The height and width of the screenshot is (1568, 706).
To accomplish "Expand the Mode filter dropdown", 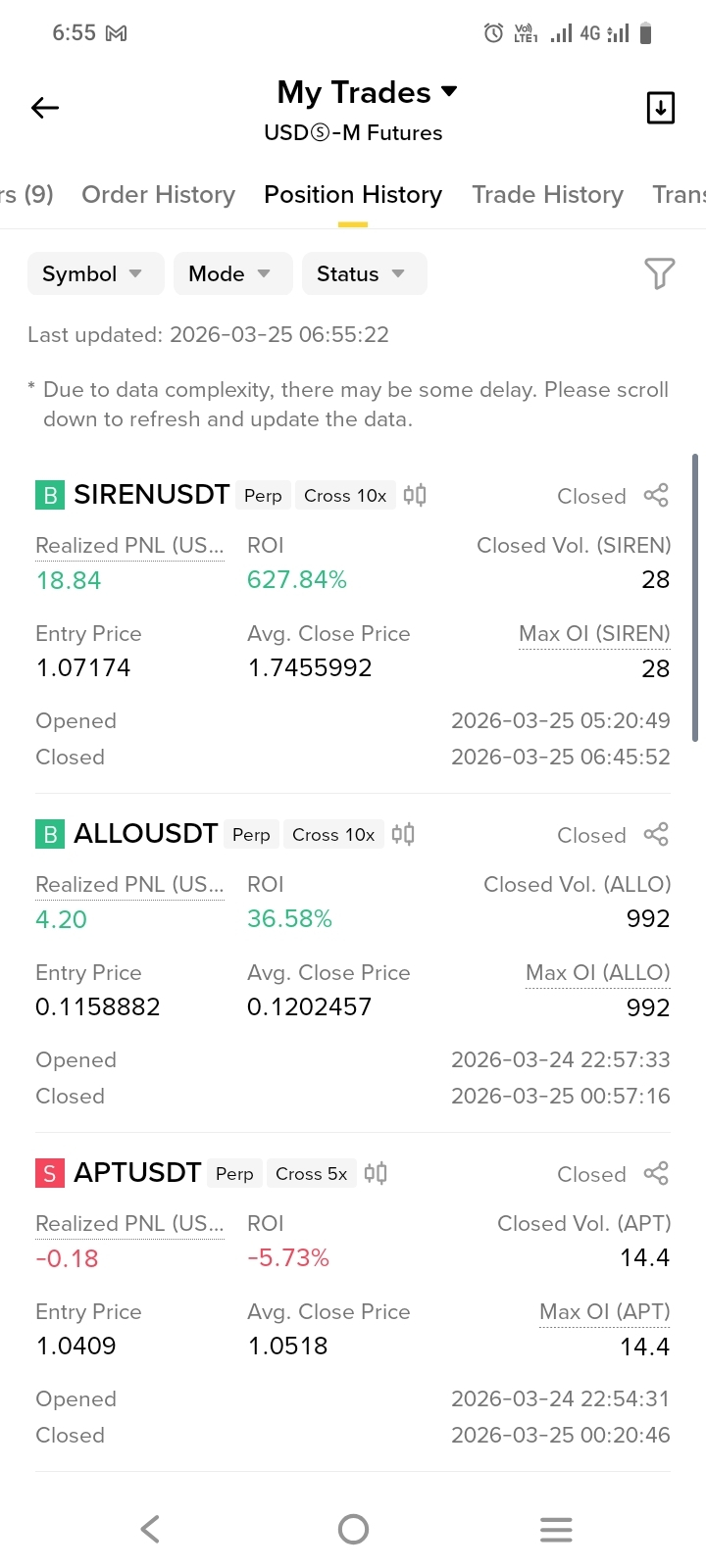I will pos(230,274).
